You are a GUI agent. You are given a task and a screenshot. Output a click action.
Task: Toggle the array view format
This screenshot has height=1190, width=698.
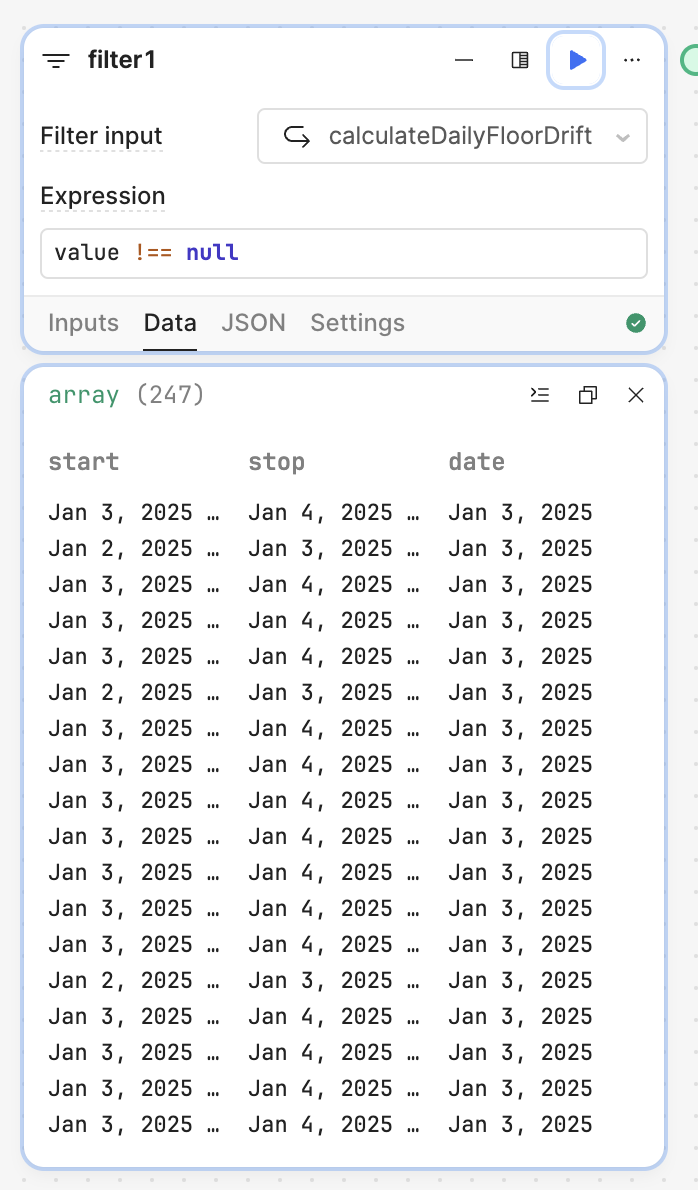[x=539, y=395]
